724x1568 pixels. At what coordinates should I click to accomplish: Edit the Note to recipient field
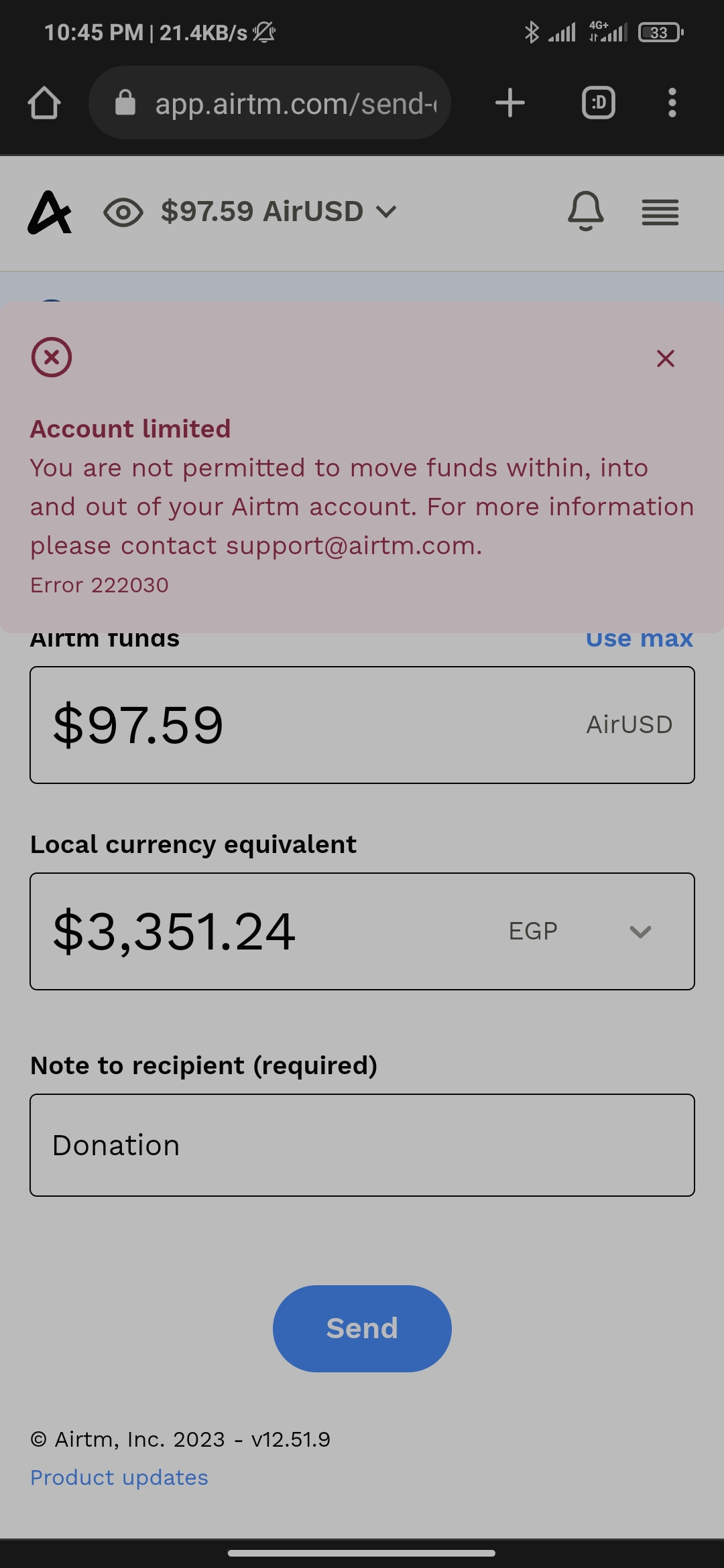point(362,1145)
